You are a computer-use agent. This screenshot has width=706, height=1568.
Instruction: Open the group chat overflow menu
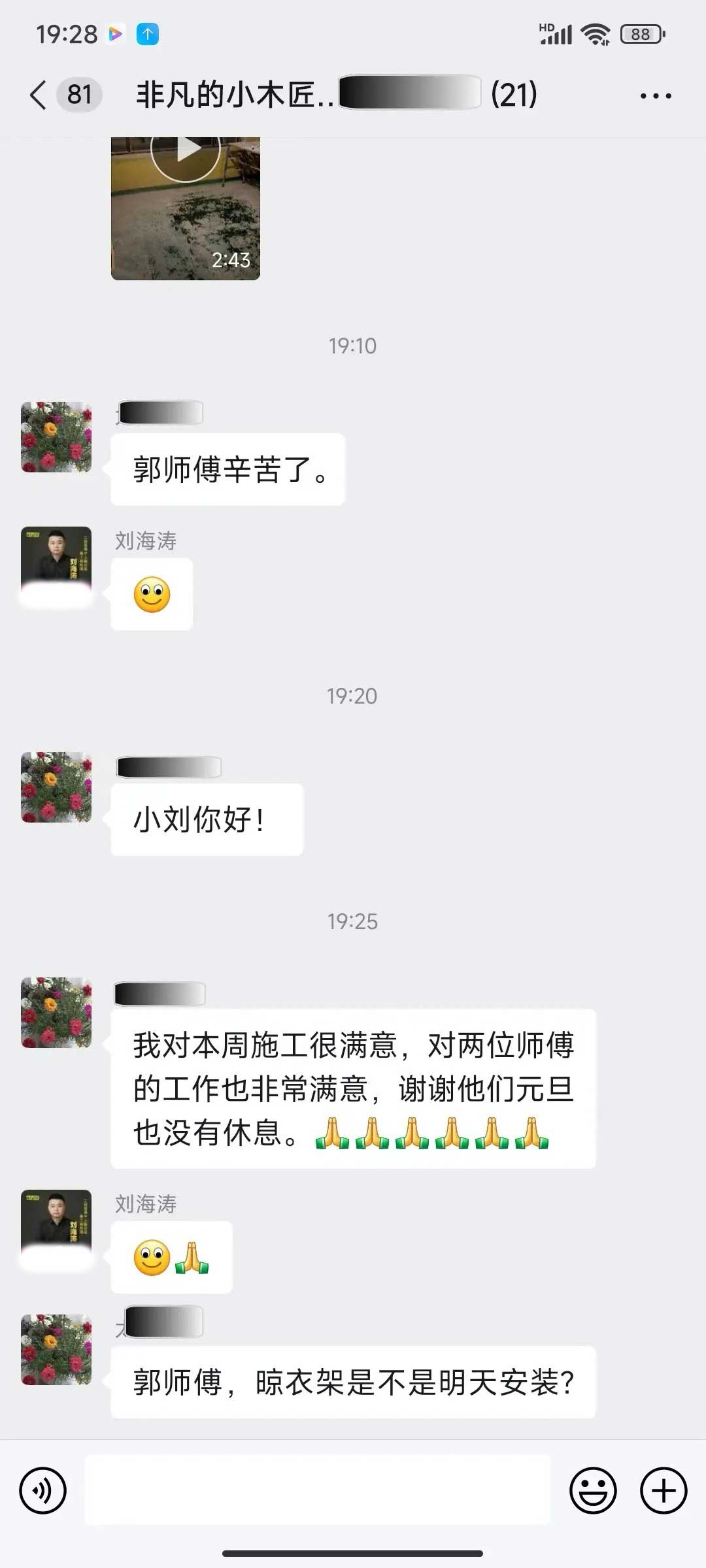(x=655, y=95)
